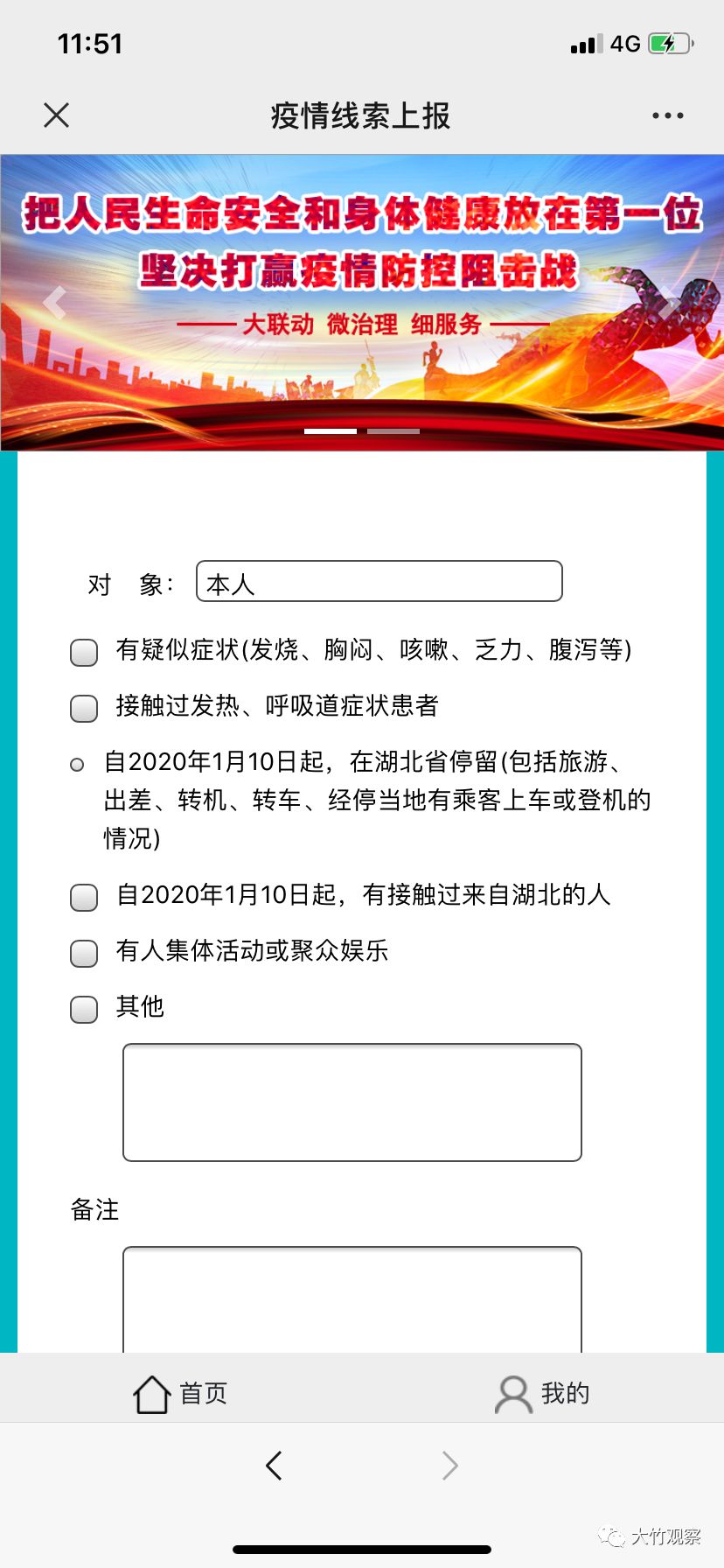Open the 对象 dropdown showing 本人

(x=379, y=582)
